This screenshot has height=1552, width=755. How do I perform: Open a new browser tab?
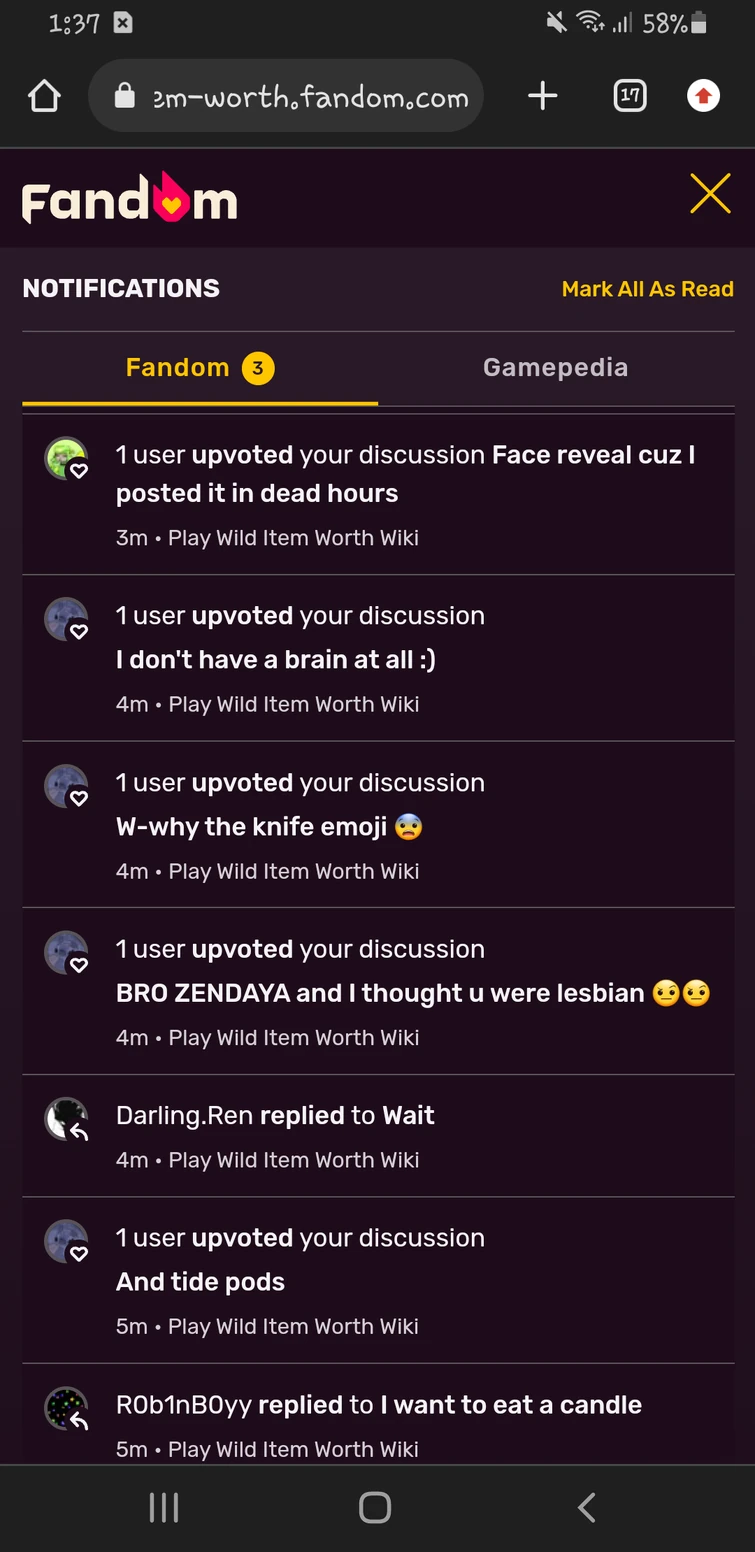point(542,96)
